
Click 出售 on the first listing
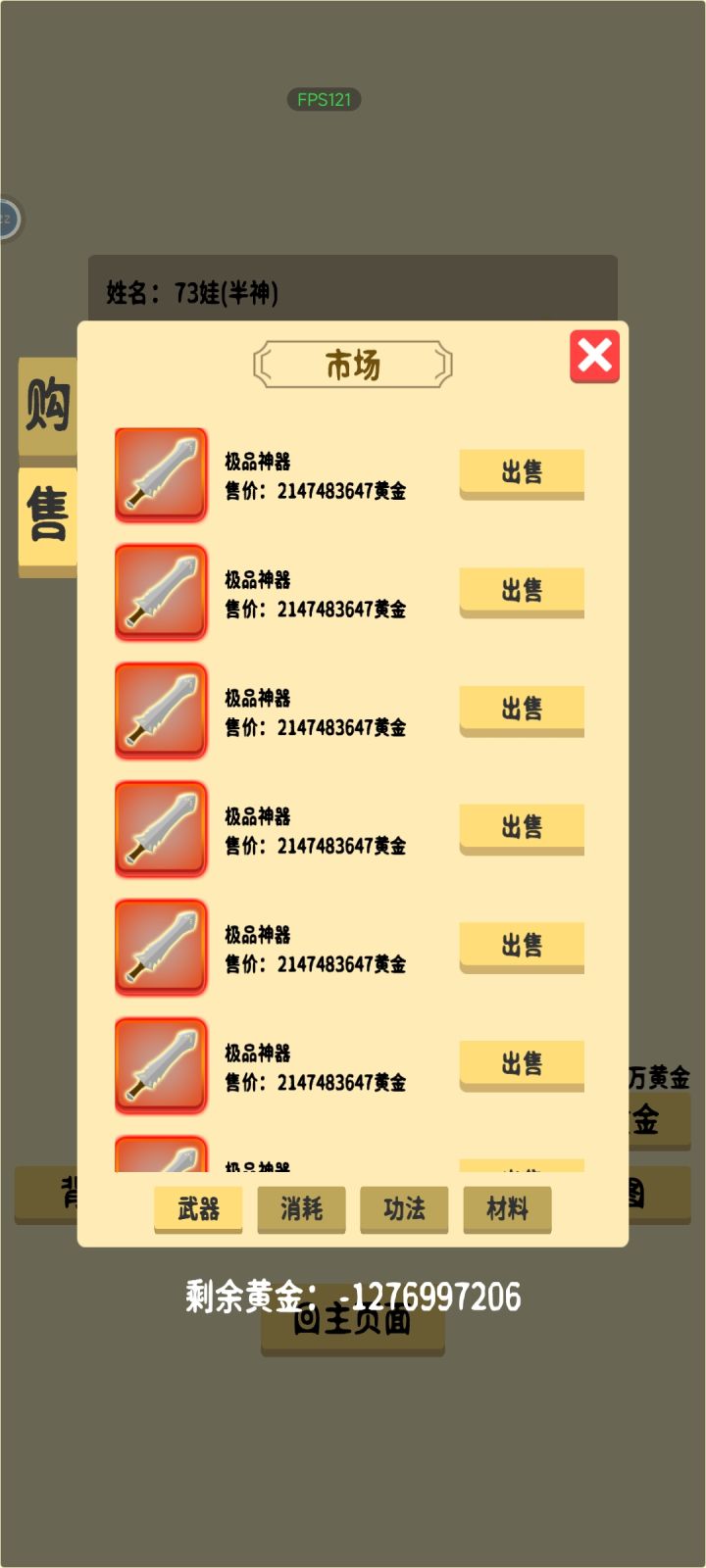point(521,473)
